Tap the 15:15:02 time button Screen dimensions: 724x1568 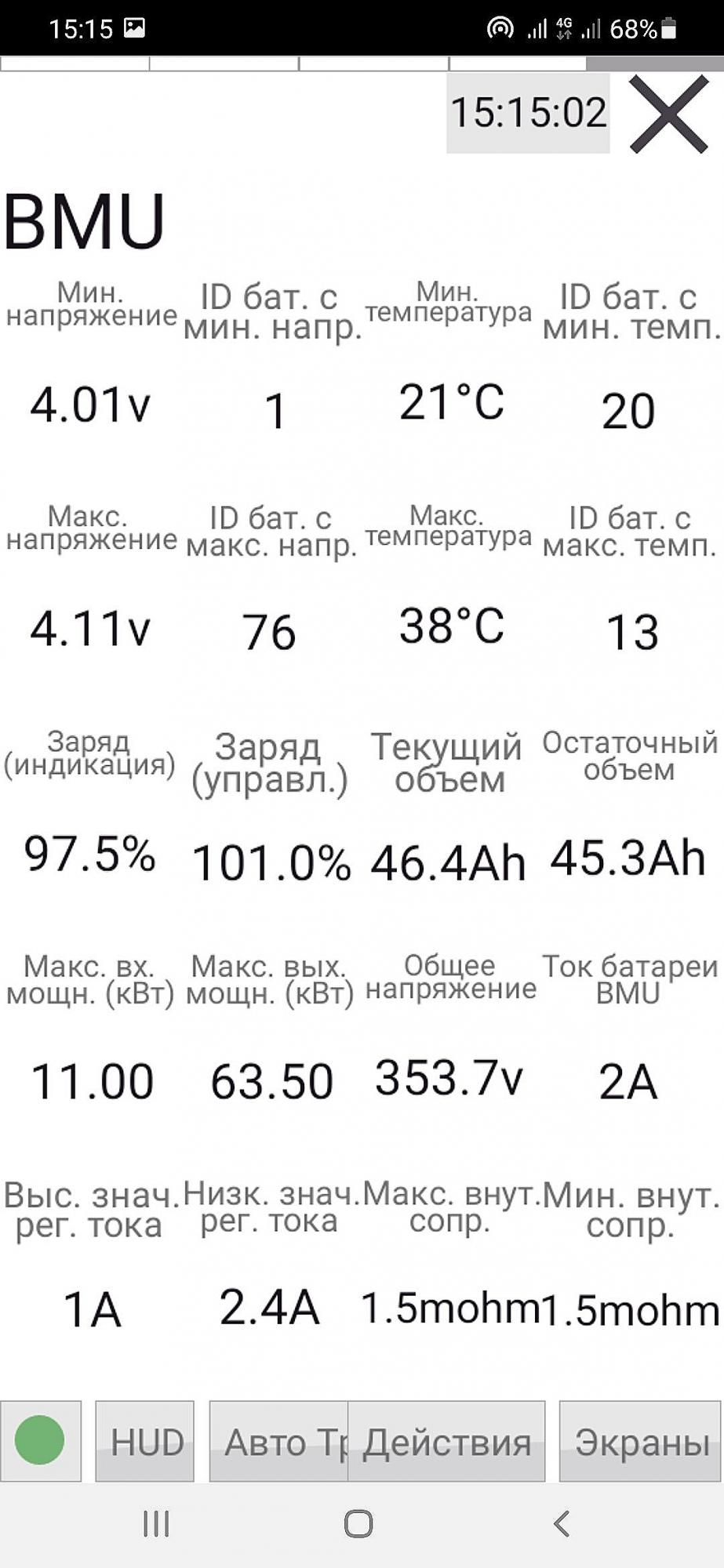528,113
